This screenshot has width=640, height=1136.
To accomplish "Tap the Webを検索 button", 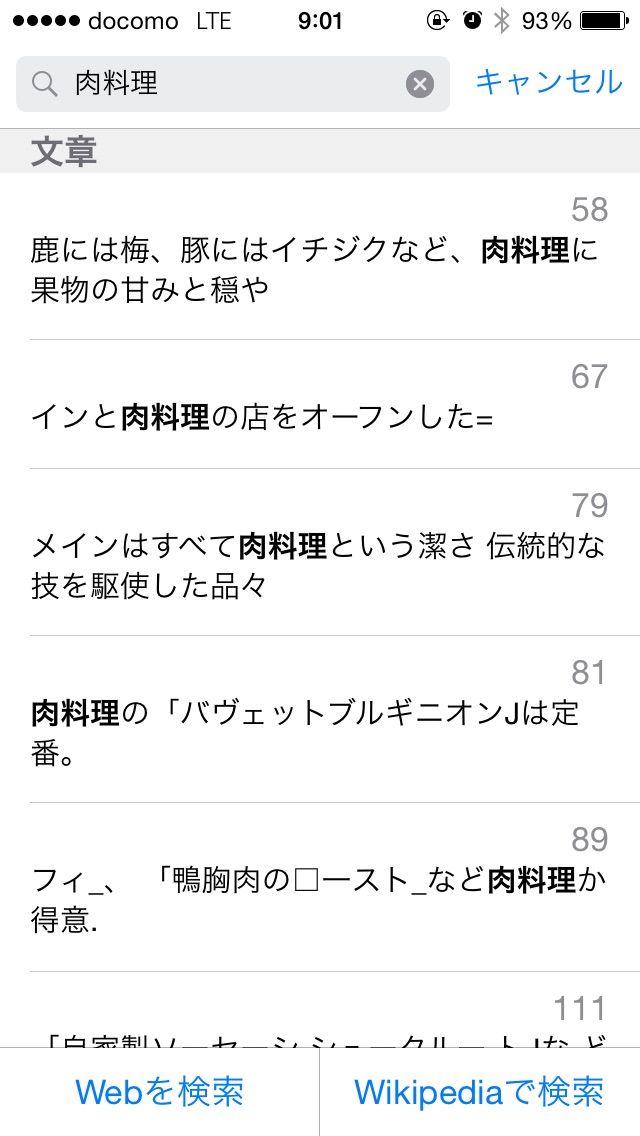I will pos(160,1091).
